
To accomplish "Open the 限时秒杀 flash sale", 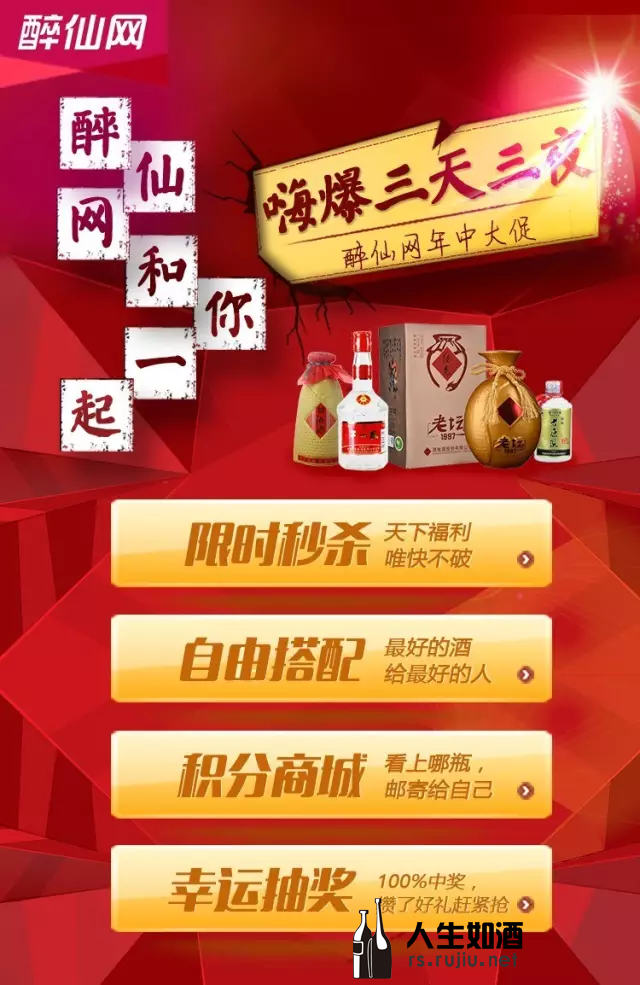I will pyautogui.click(x=331, y=543).
